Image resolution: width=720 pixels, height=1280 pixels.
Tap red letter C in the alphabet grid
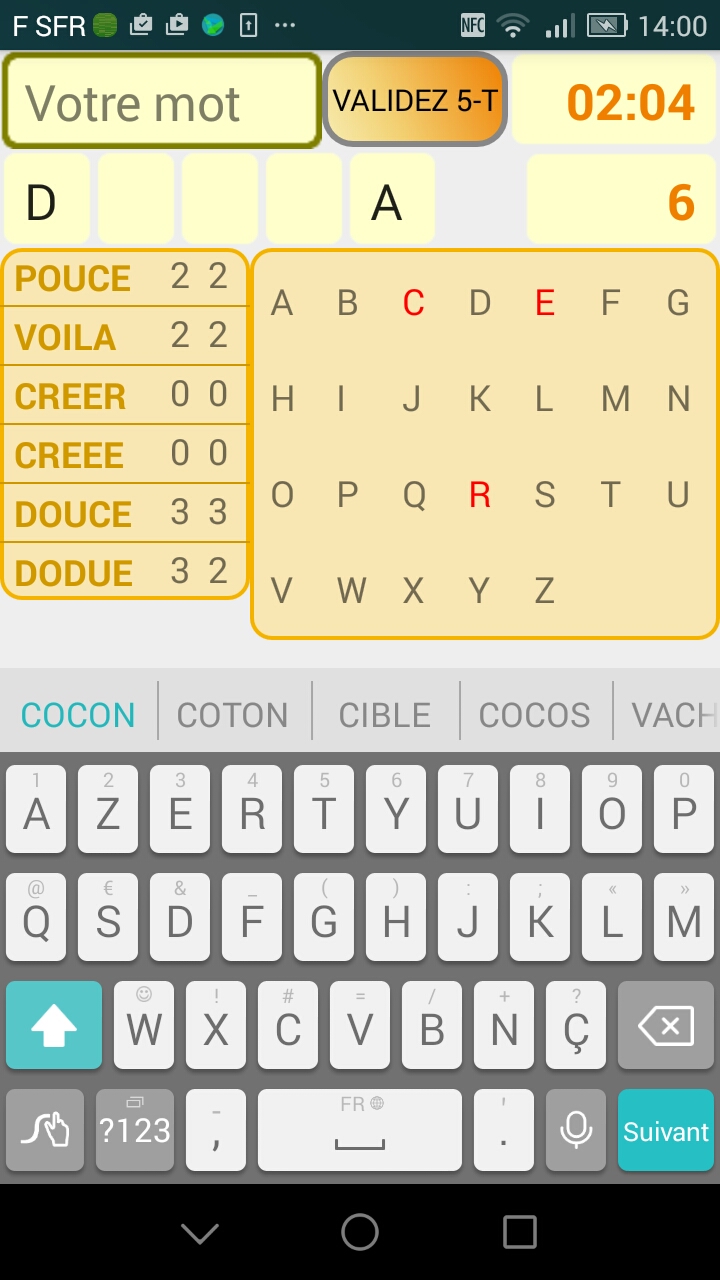tap(413, 302)
